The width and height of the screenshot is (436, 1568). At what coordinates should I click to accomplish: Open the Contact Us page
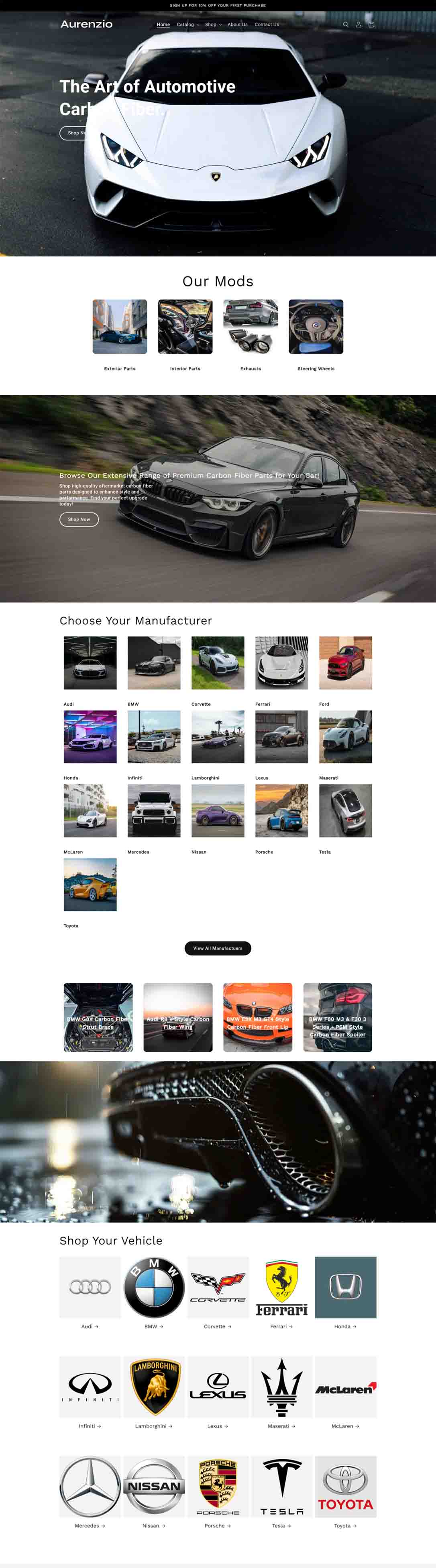(x=267, y=25)
